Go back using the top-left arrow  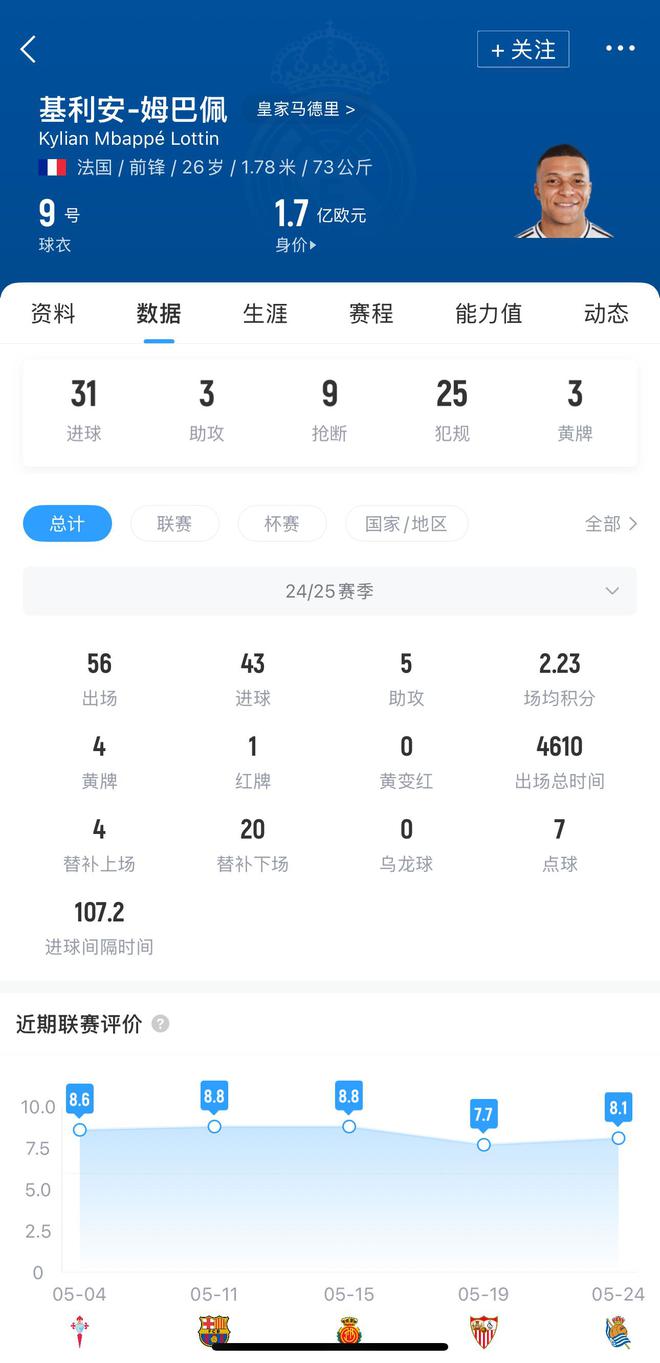(28, 49)
